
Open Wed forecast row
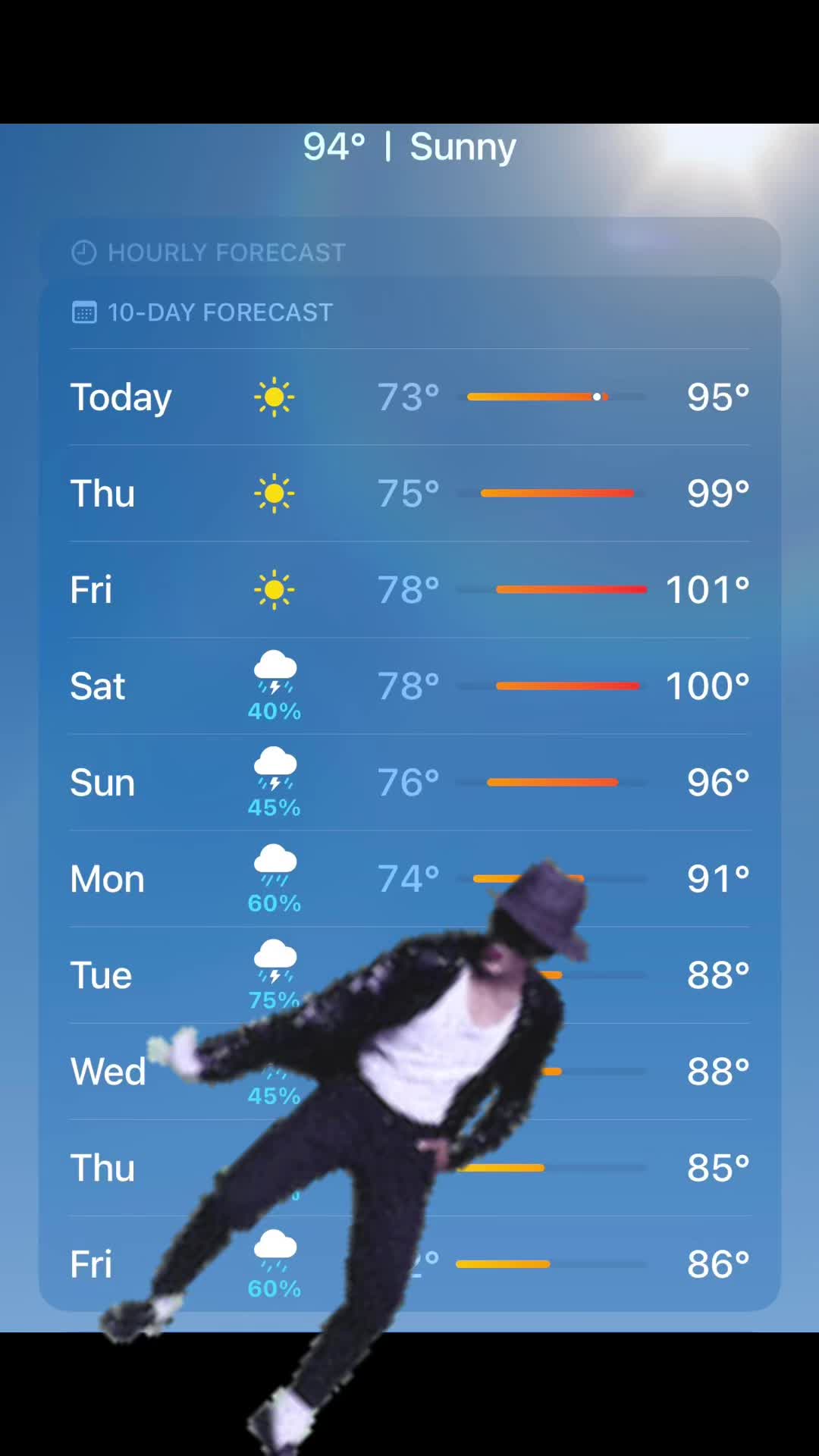(x=409, y=1071)
